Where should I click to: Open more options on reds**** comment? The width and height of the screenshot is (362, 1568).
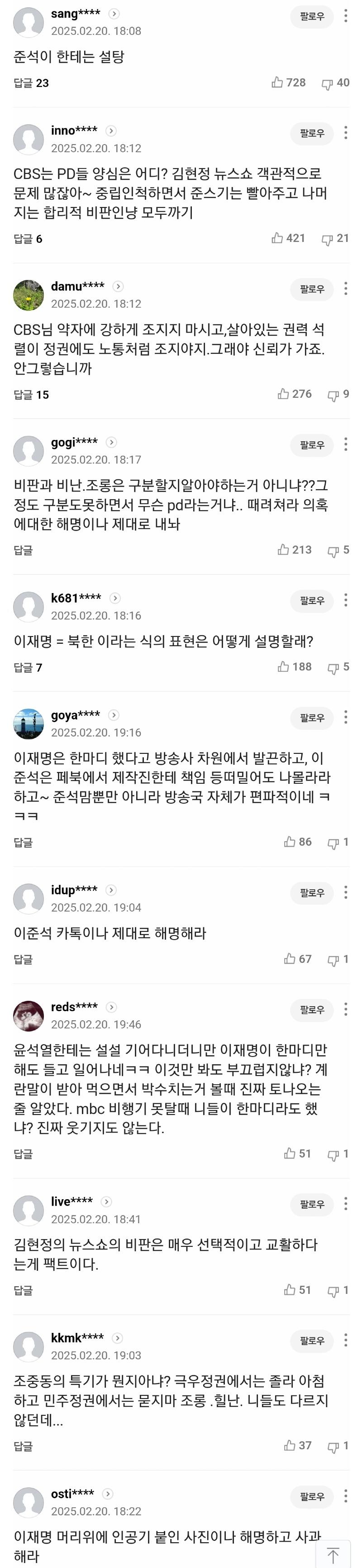(346, 1009)
